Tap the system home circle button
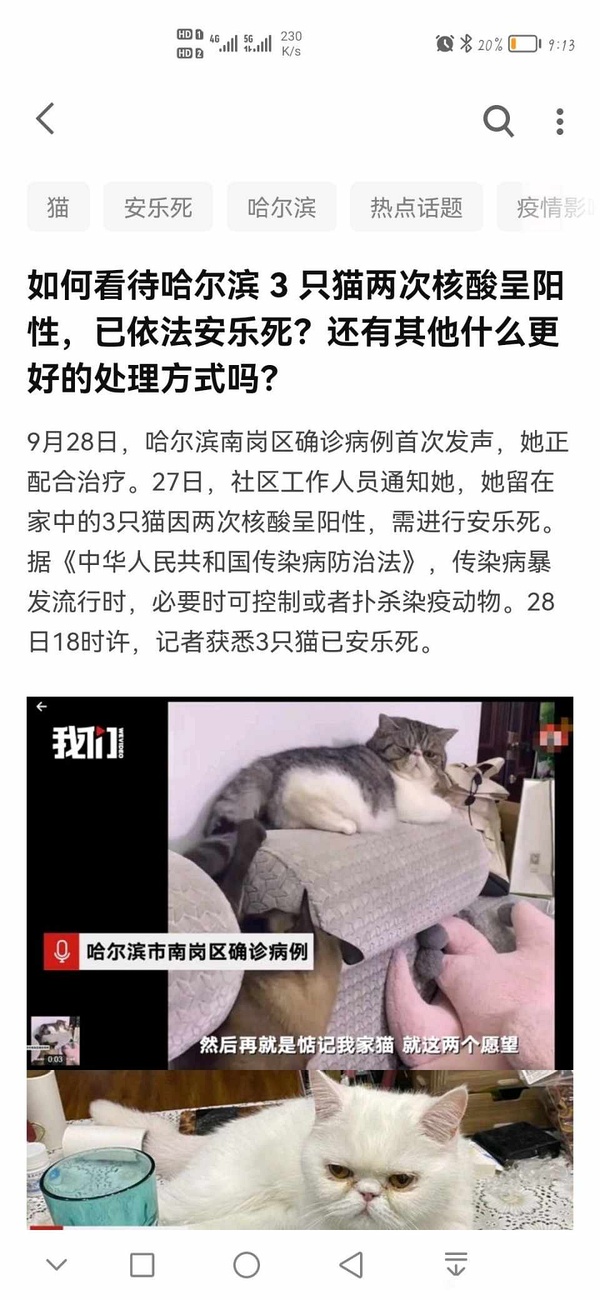Screen dimensions: 600x1300 tap(247, 1265)
